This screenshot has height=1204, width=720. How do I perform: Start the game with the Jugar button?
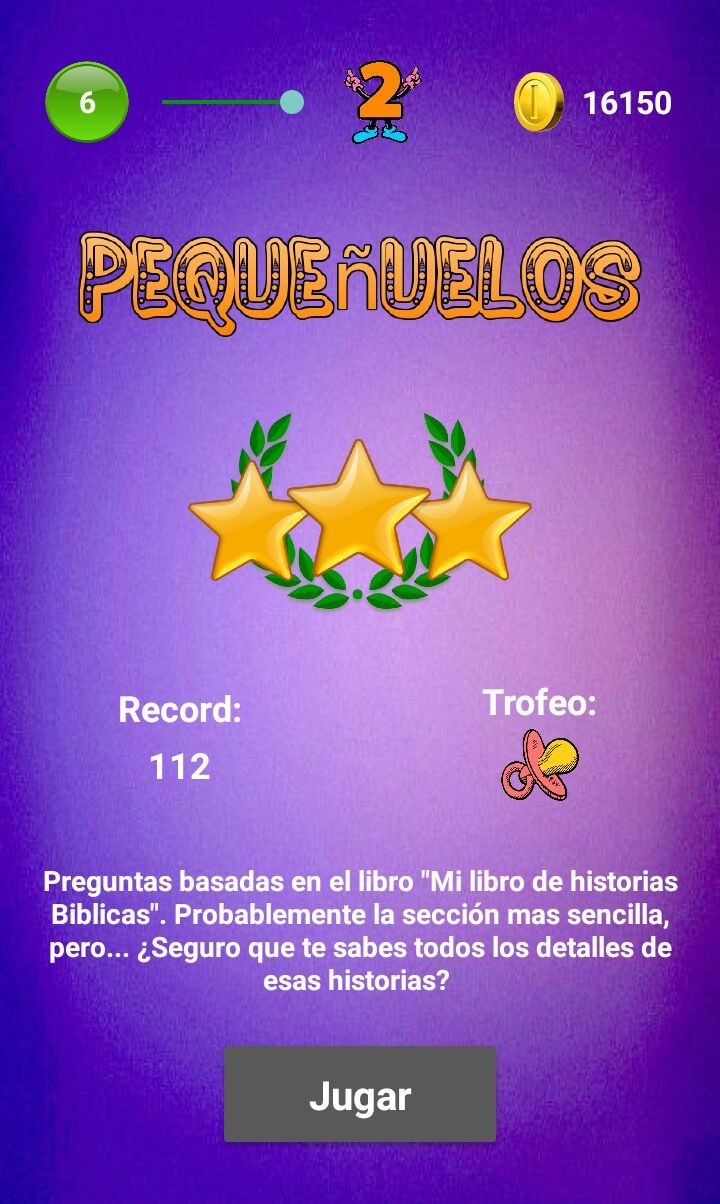[x=360, y=1094]
